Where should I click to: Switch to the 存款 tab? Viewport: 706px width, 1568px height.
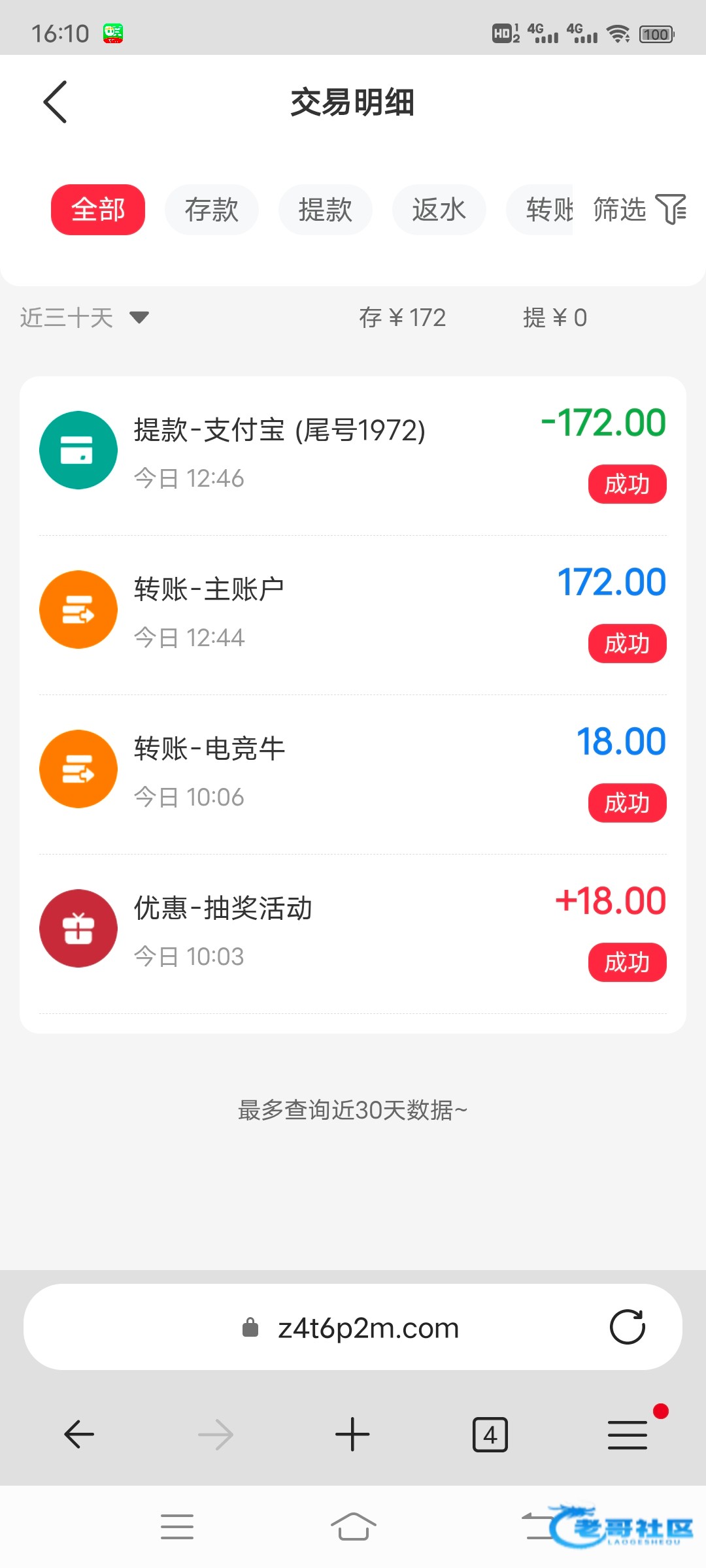212,210
